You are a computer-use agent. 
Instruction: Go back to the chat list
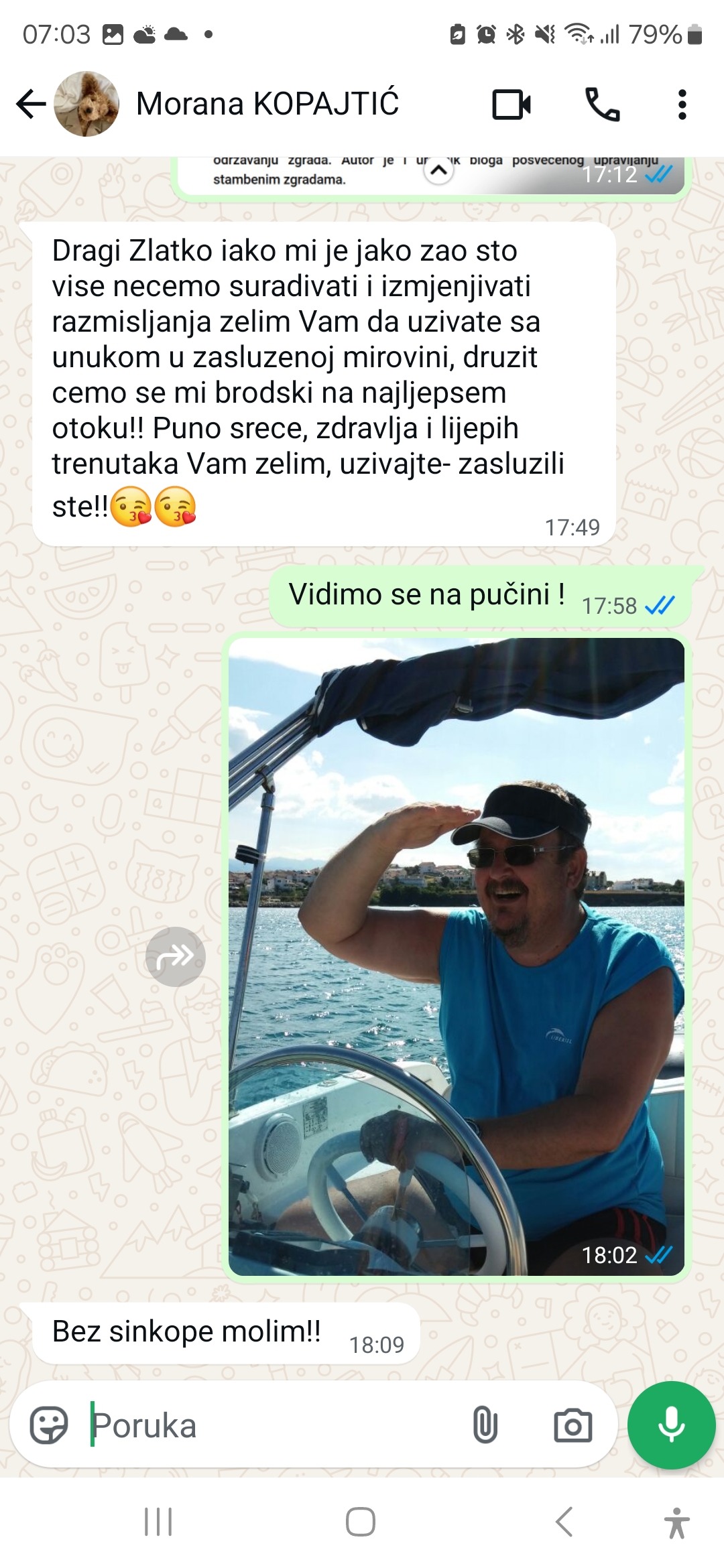tap(31, 105)
